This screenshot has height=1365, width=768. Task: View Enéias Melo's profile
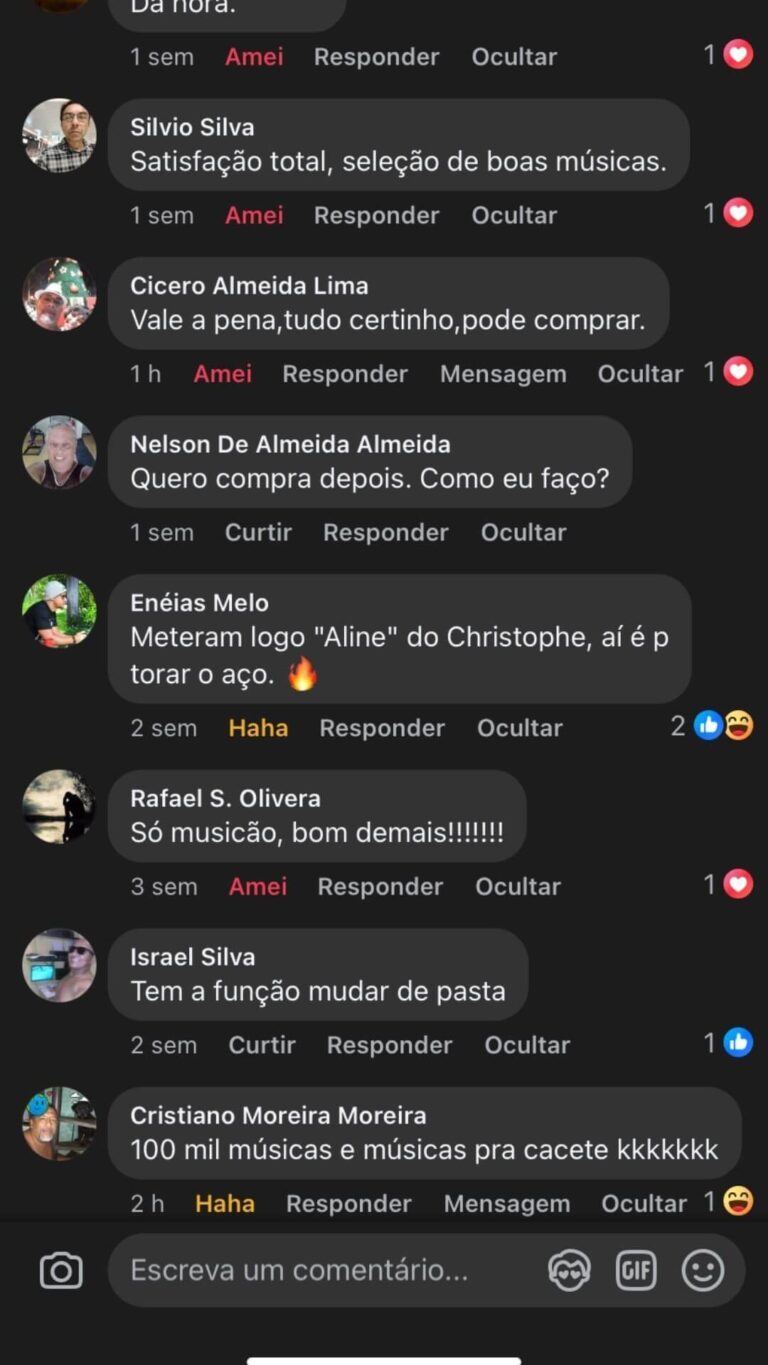pos(199,603)
